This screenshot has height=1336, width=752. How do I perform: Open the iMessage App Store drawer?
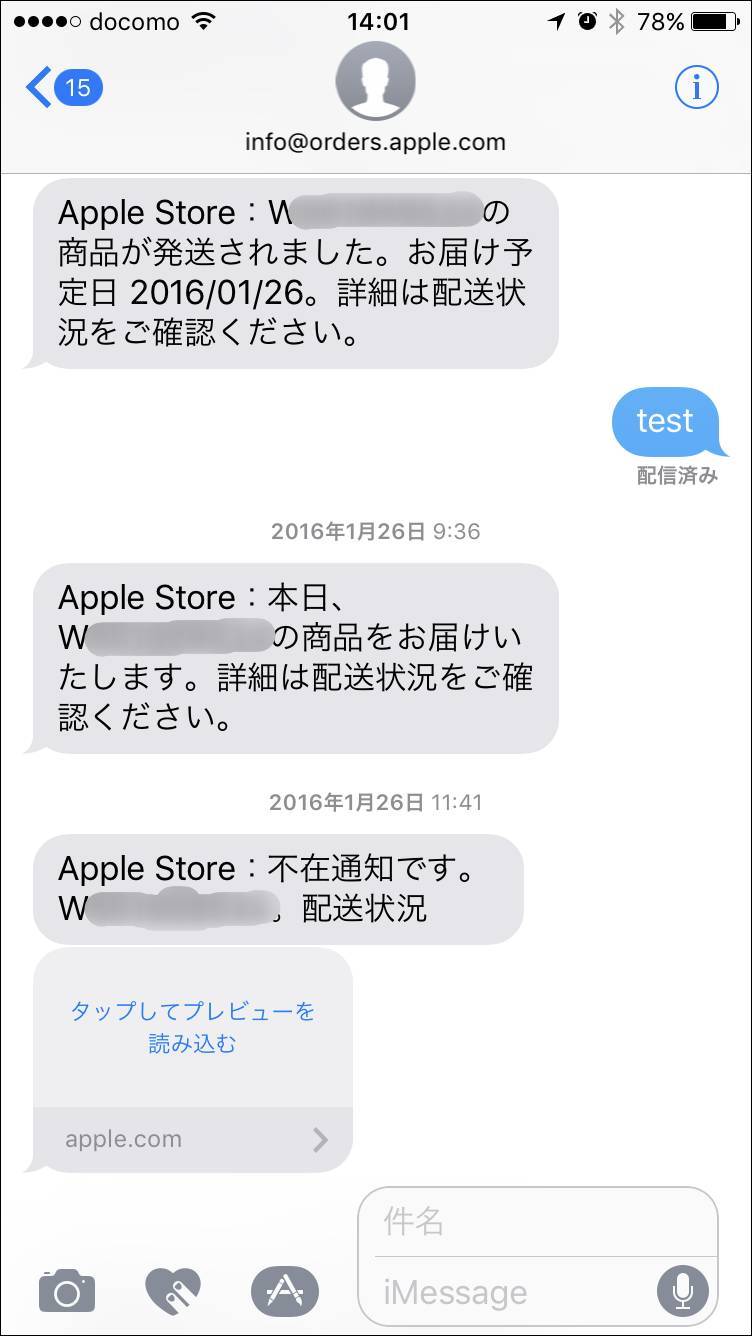click(x=285, y=1291)
